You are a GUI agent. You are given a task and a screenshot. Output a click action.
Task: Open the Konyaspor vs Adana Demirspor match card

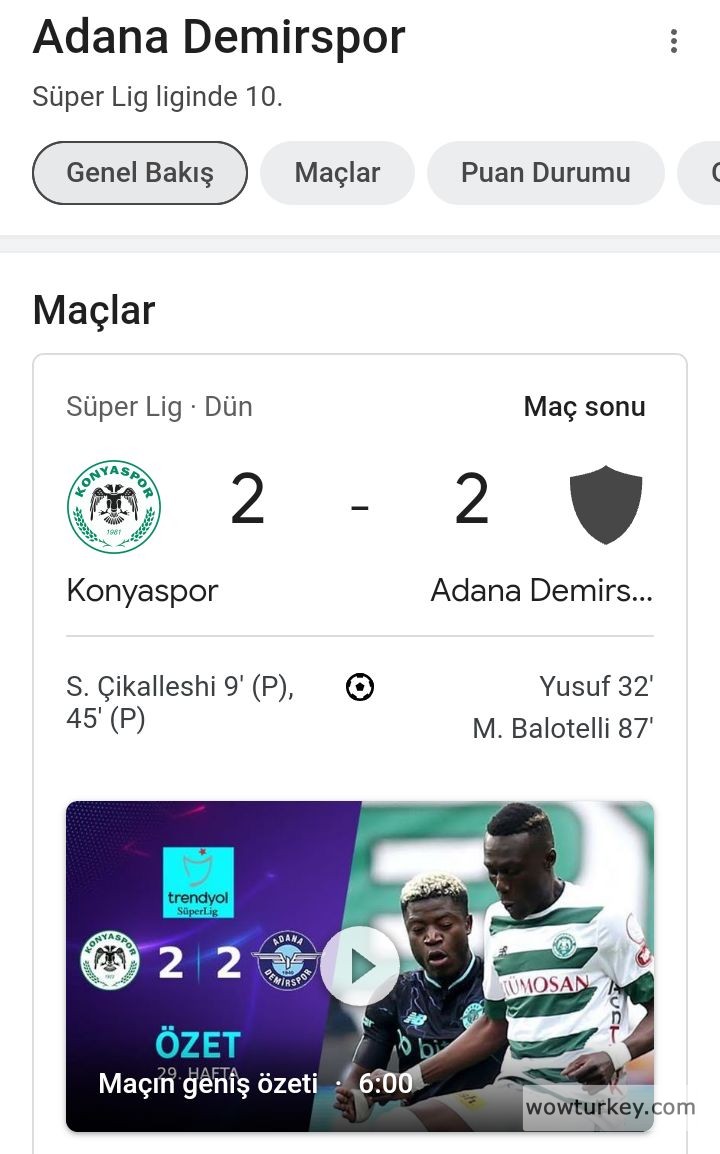(360, 520)
